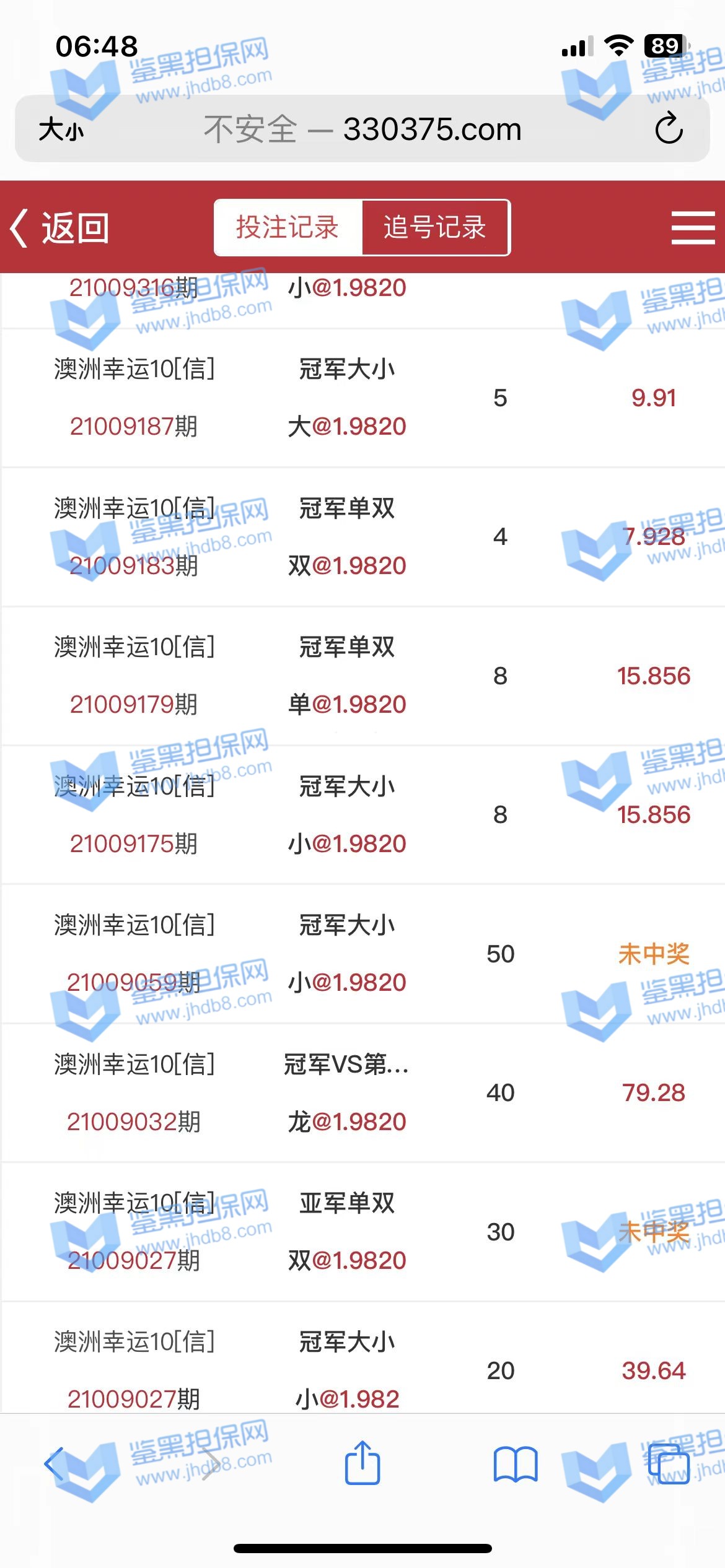
Task: Open bet record 21009183期
Action: pos(362,536)
